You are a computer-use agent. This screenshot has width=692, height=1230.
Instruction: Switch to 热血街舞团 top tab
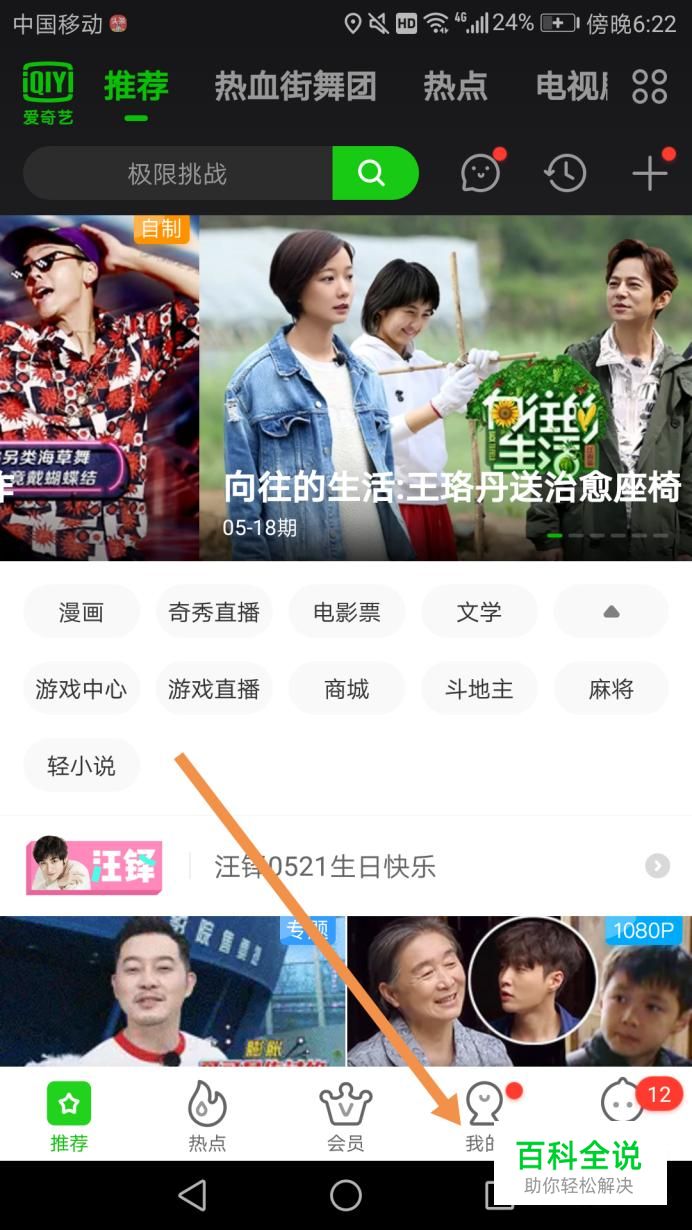coord(295,87)
